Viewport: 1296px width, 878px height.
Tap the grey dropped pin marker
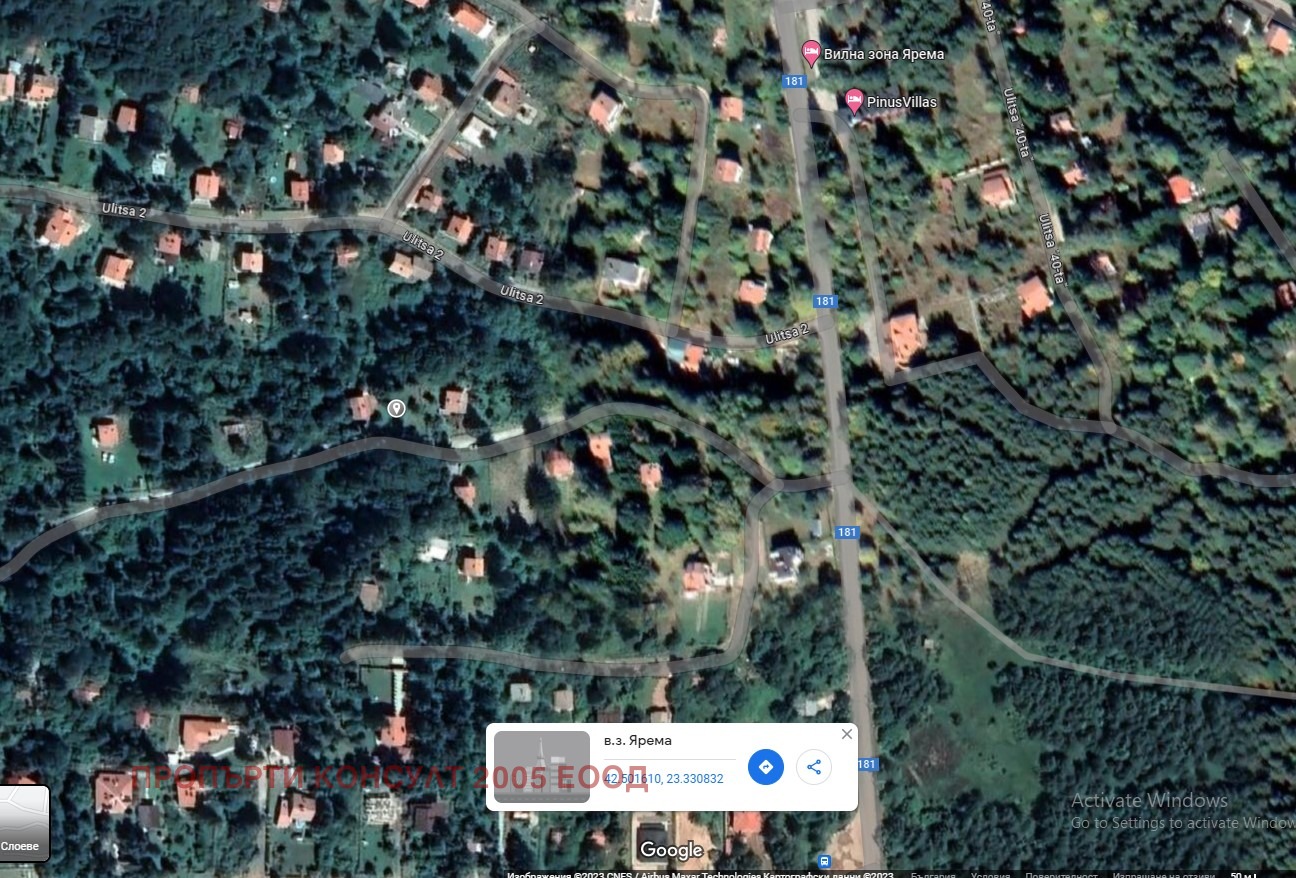tap(396, 408)
